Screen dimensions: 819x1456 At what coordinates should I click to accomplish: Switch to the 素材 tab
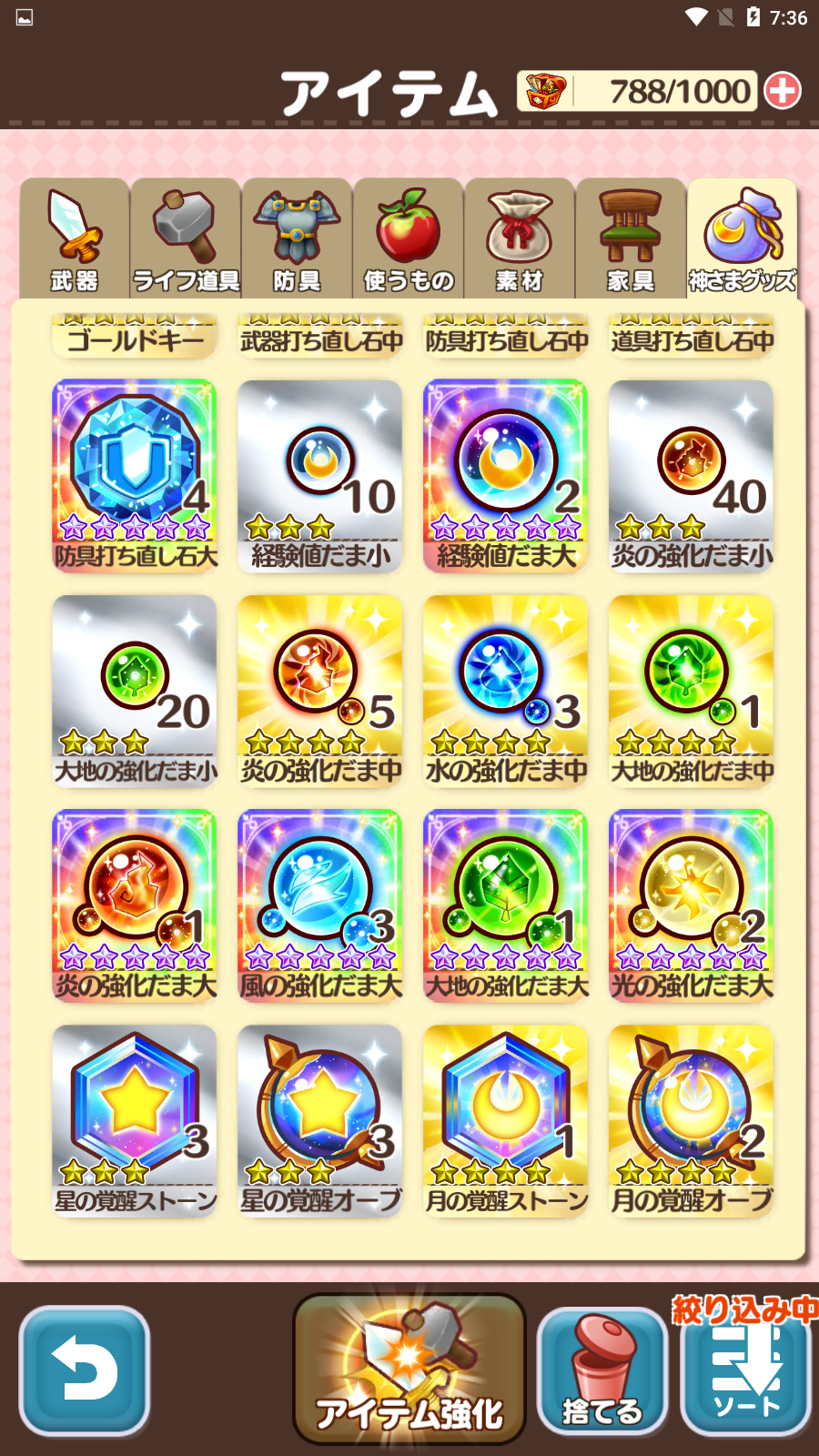click(x=519, y=239)
